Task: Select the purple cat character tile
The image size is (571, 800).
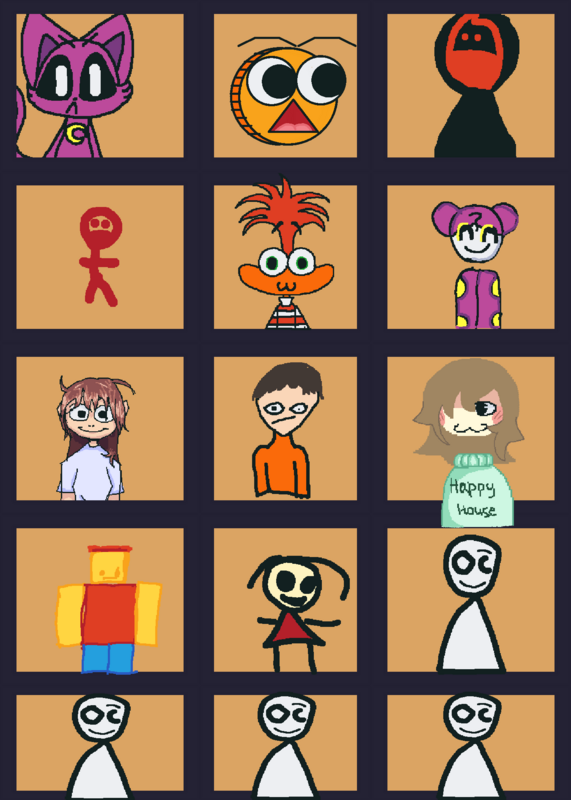Action: (100, 86)
